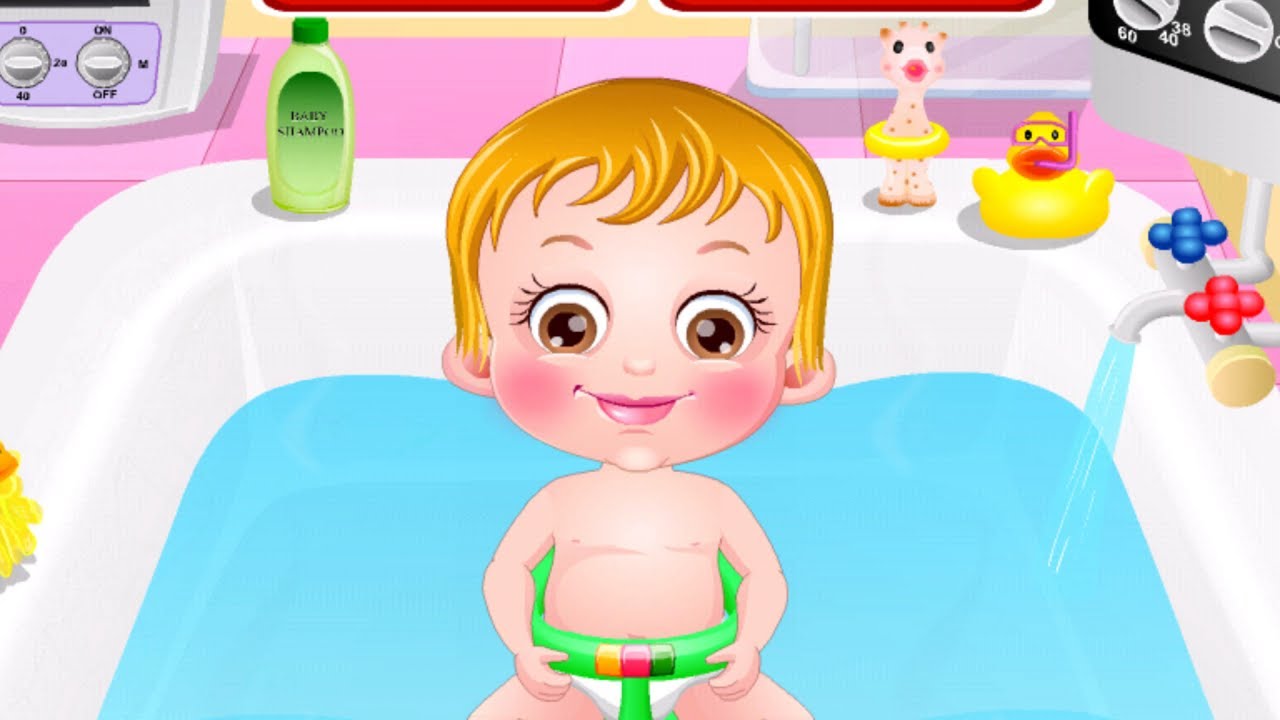The image size is (1280, 720).
Task: Grab the yellow sponge by the tub
Action: tap(16, 512)
